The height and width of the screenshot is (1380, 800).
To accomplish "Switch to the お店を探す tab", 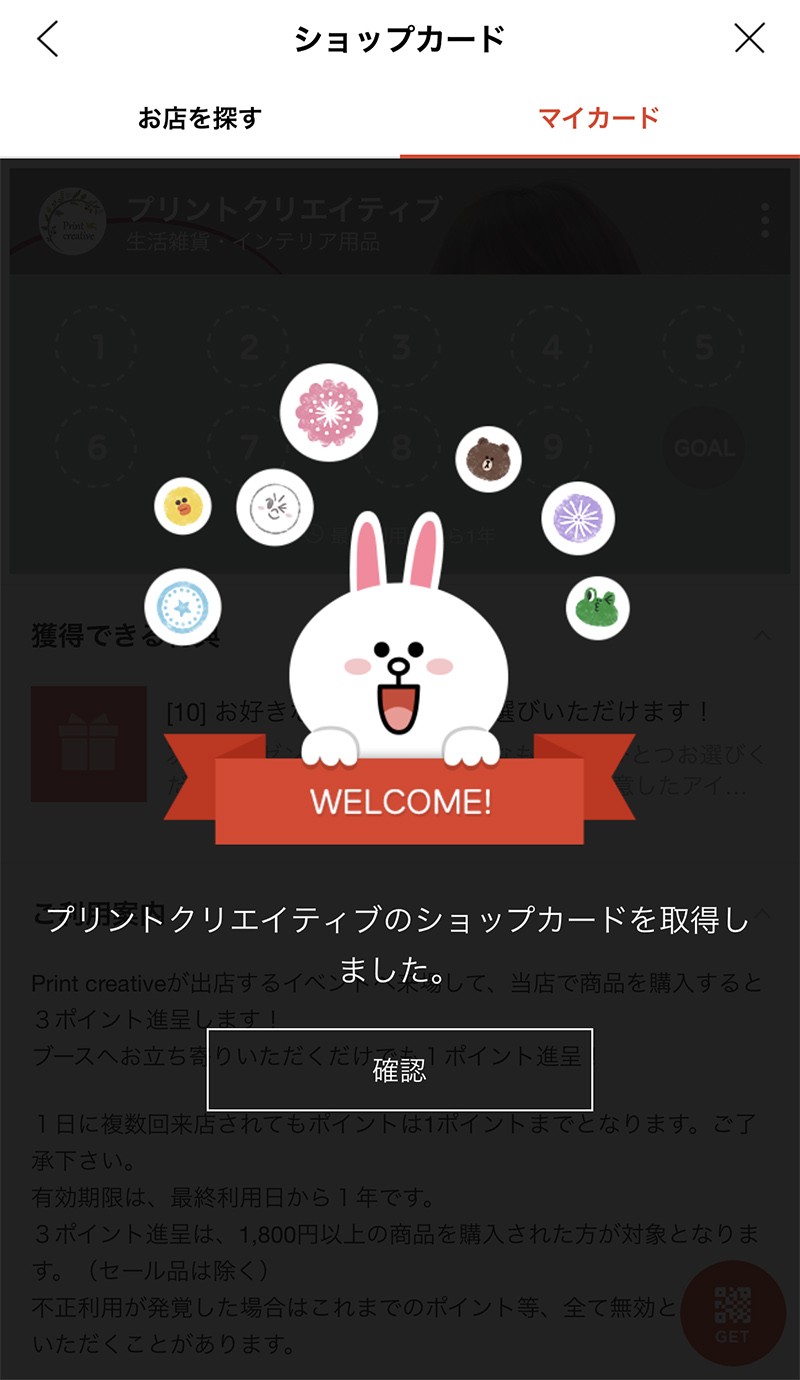I will coord(200,118).
